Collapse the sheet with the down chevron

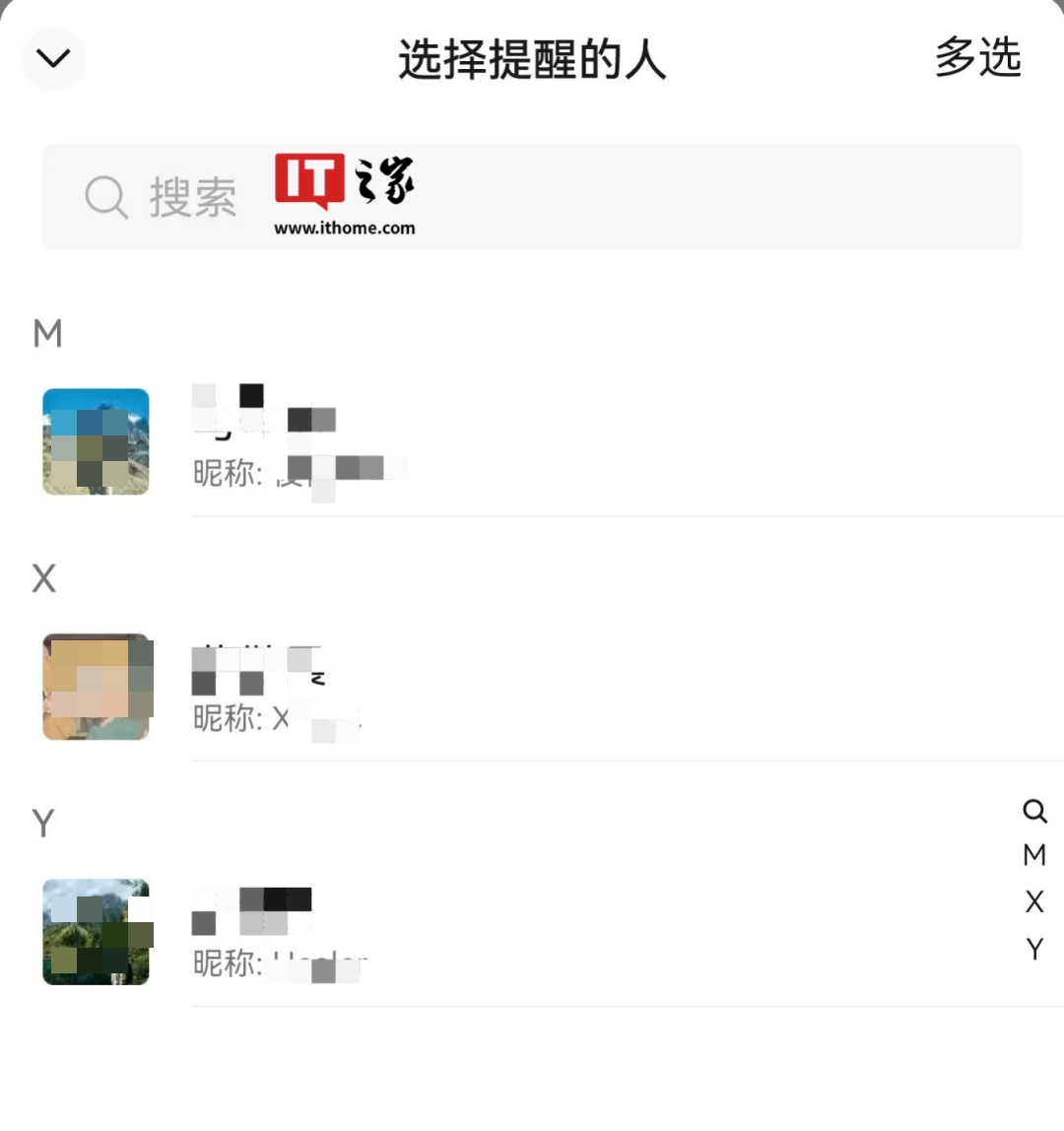[53, 59]
